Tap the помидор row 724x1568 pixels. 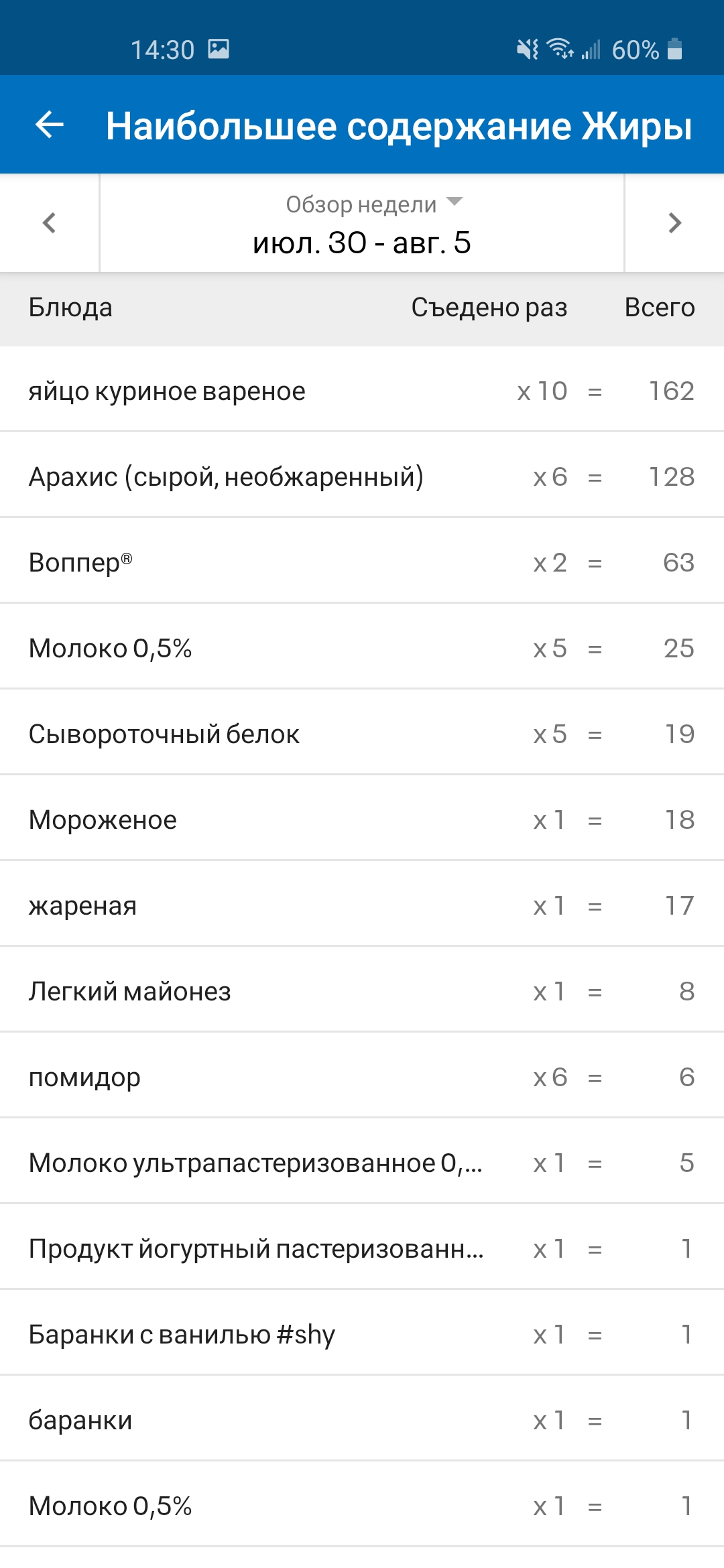[x=362, y=1077]
